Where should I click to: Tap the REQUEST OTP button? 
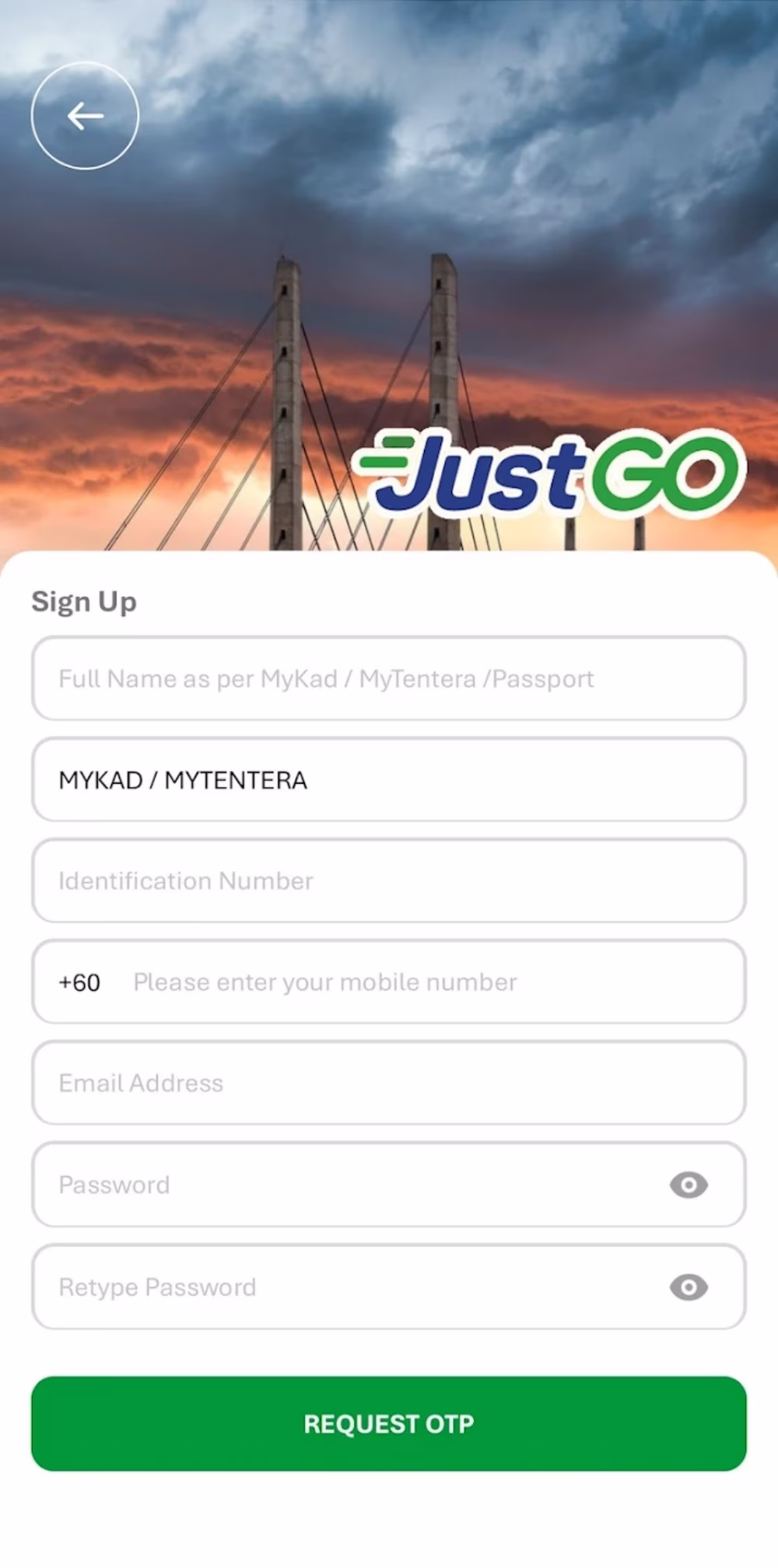(388, 1424)
